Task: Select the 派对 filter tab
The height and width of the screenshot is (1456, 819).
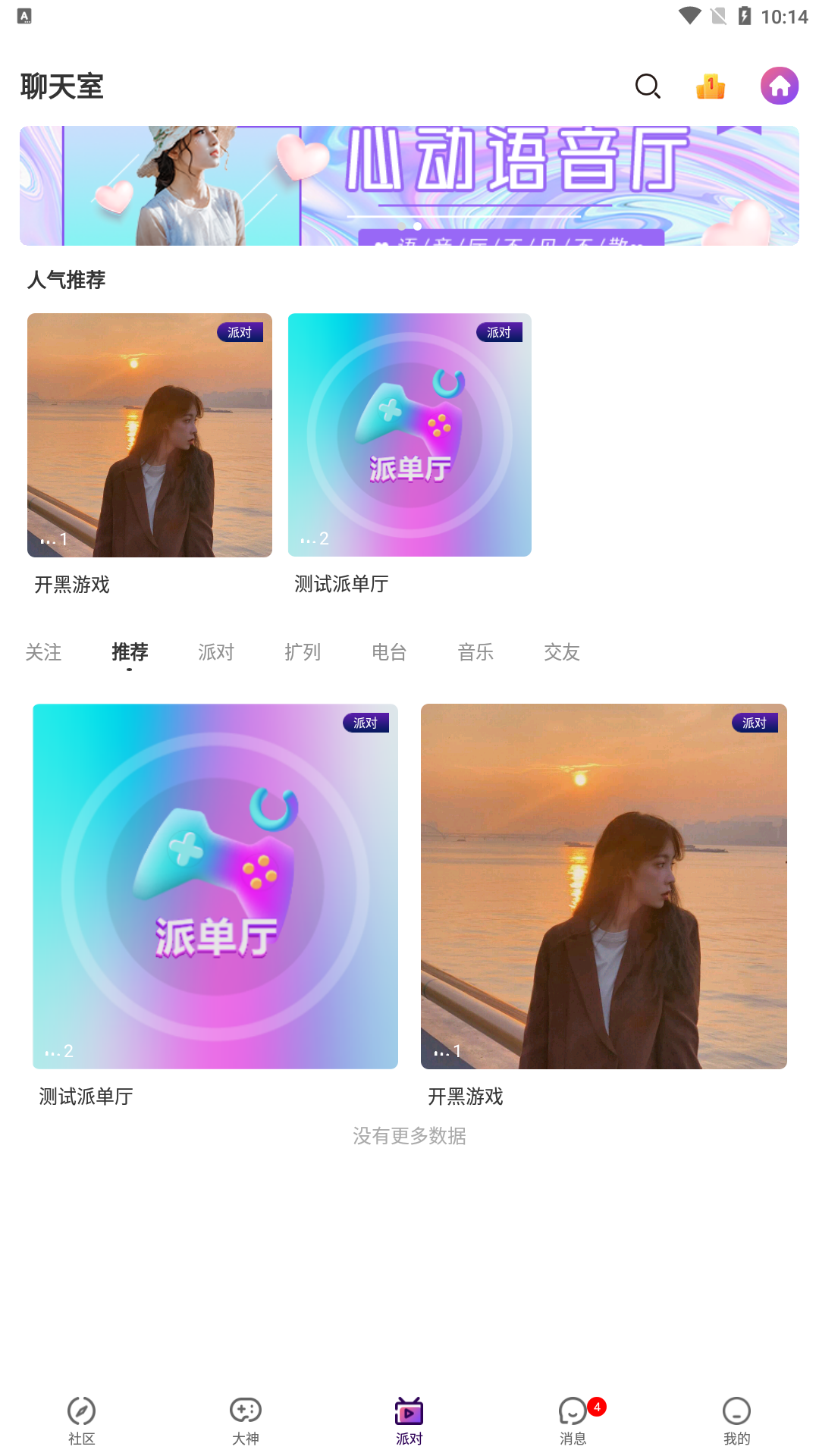Action: (215, 652)
